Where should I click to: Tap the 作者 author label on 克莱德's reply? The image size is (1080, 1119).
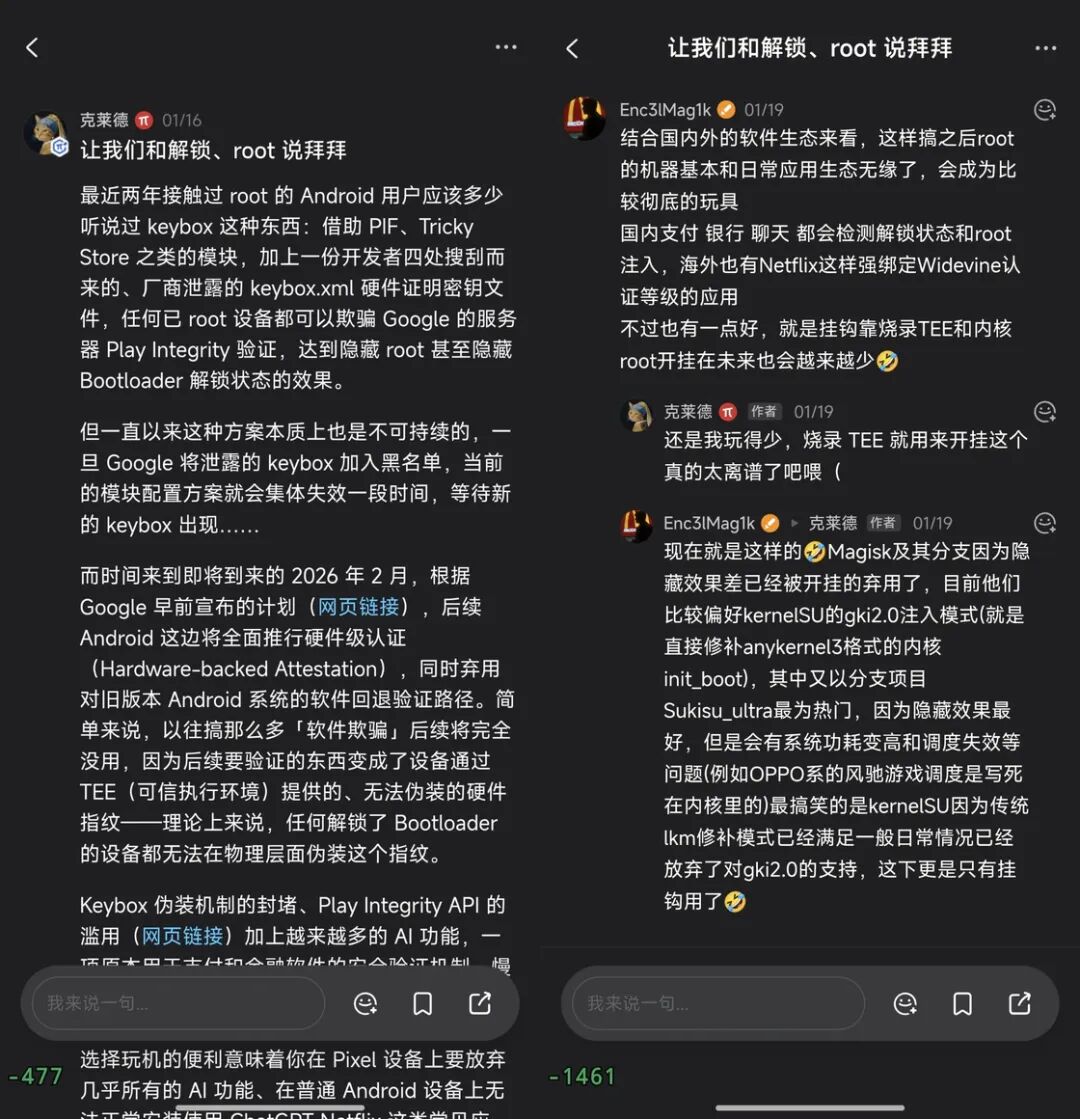point(763,410)
